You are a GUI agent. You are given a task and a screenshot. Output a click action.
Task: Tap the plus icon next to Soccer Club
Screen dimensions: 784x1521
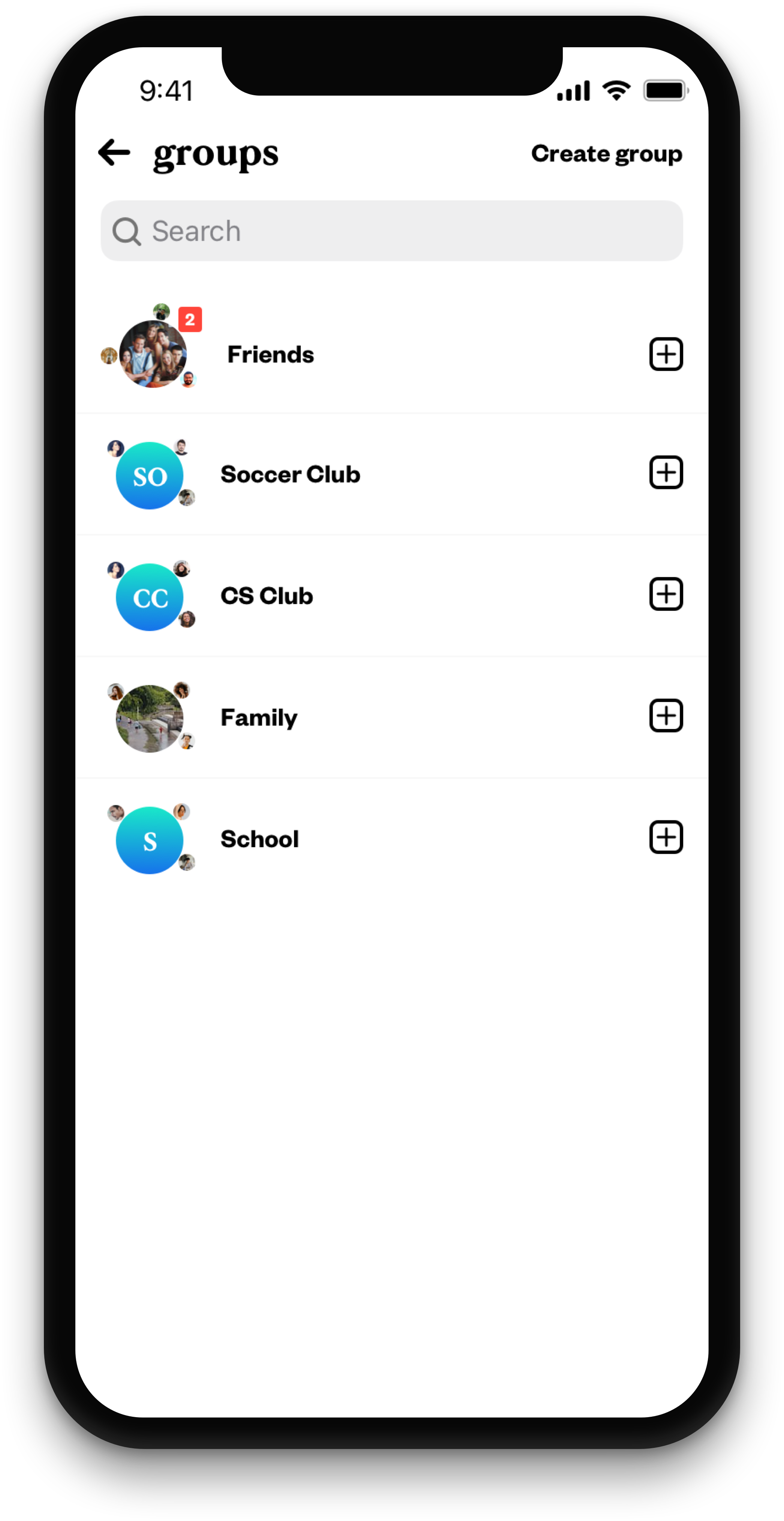(666, 472)
